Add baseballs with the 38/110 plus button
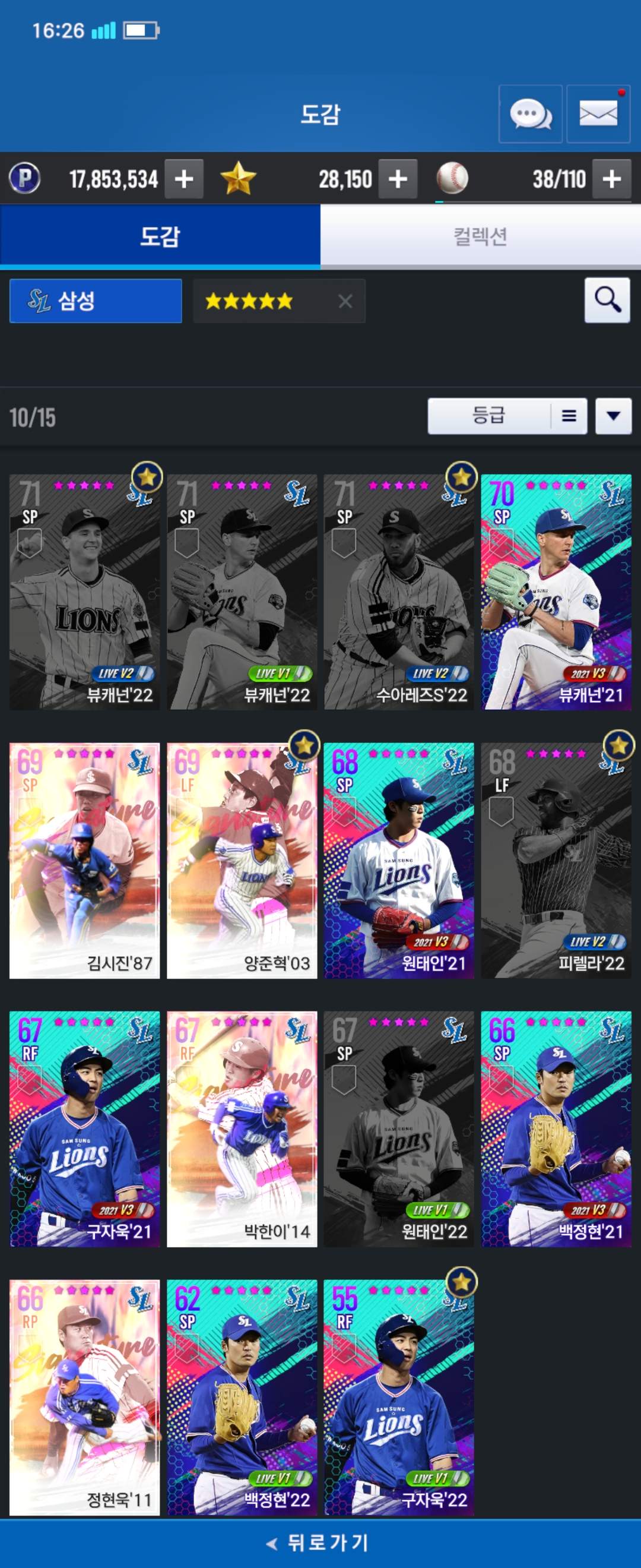Image resolution: width=641 pixels, height=1568 pixels. click(611, 179)
